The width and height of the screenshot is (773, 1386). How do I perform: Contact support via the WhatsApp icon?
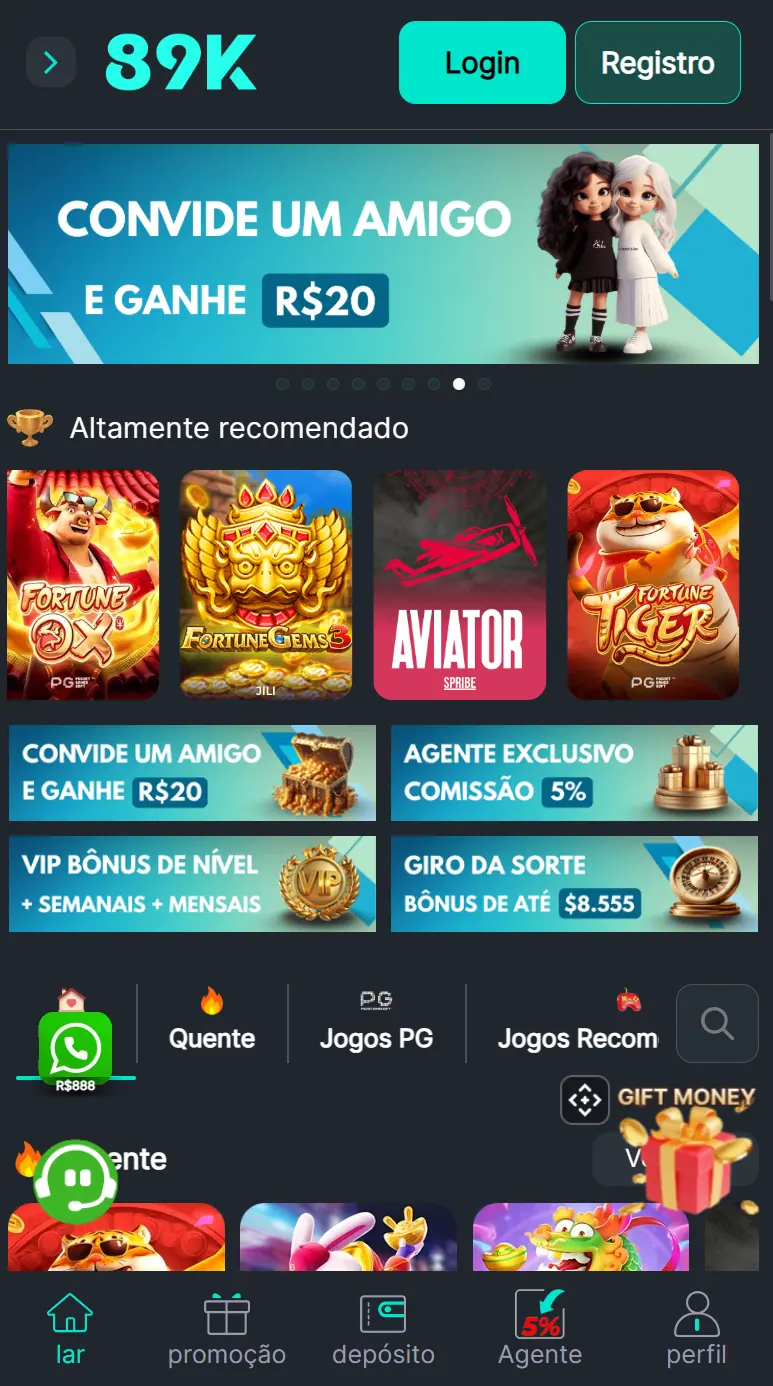point(75,1049)
